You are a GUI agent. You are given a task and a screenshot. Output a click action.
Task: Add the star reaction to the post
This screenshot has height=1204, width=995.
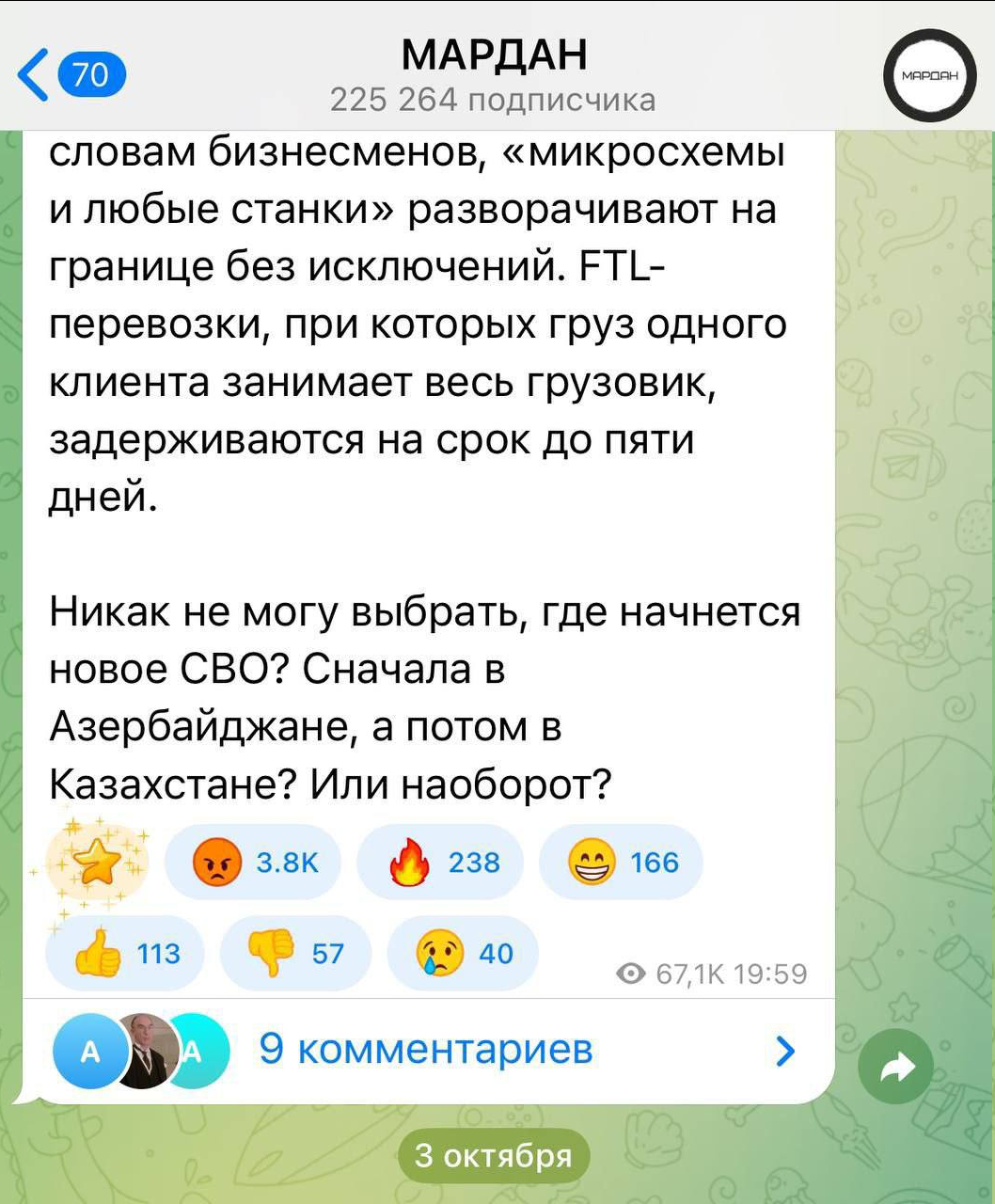click(x=99, y=861)
